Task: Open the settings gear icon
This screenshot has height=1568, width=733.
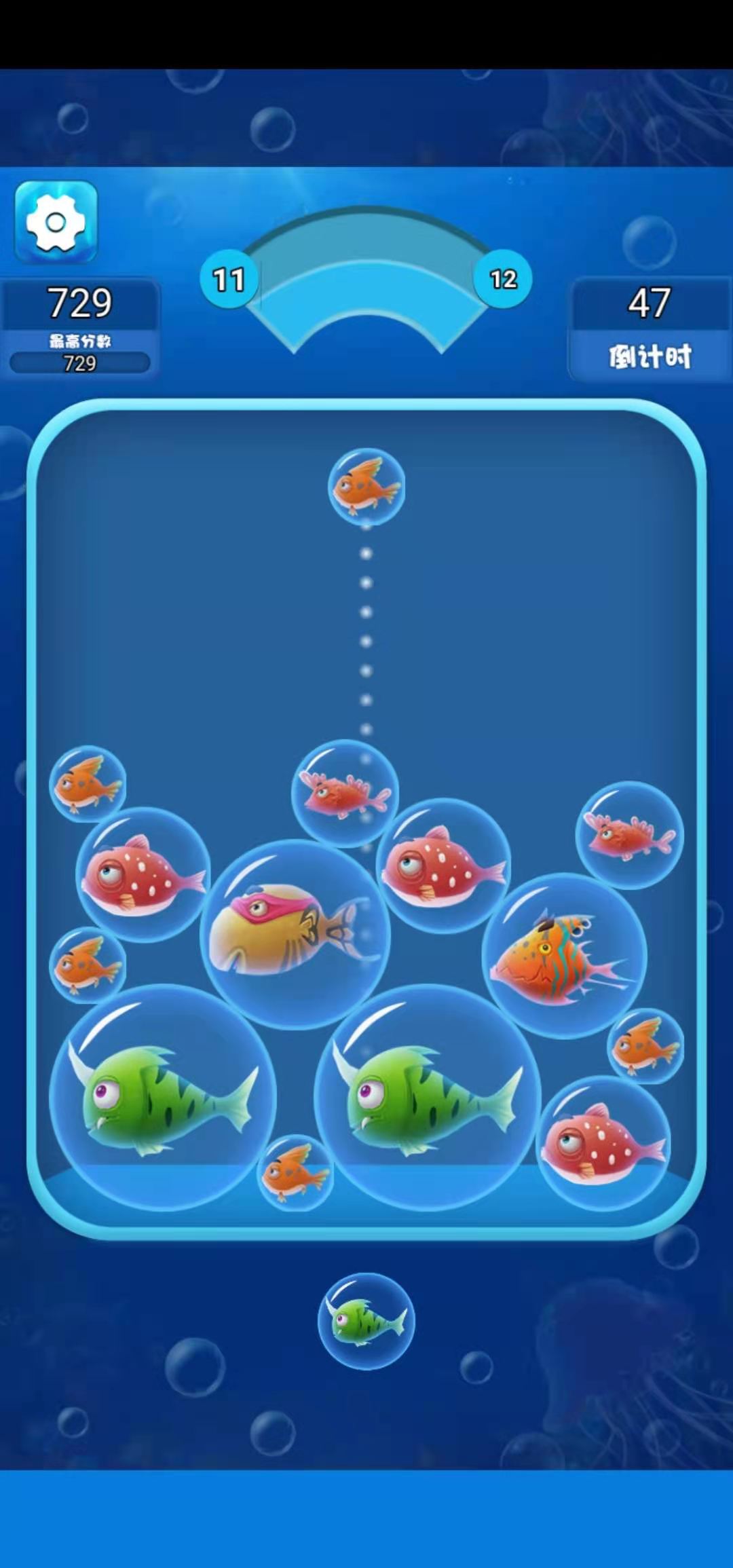Action: (x=56, y=222)
